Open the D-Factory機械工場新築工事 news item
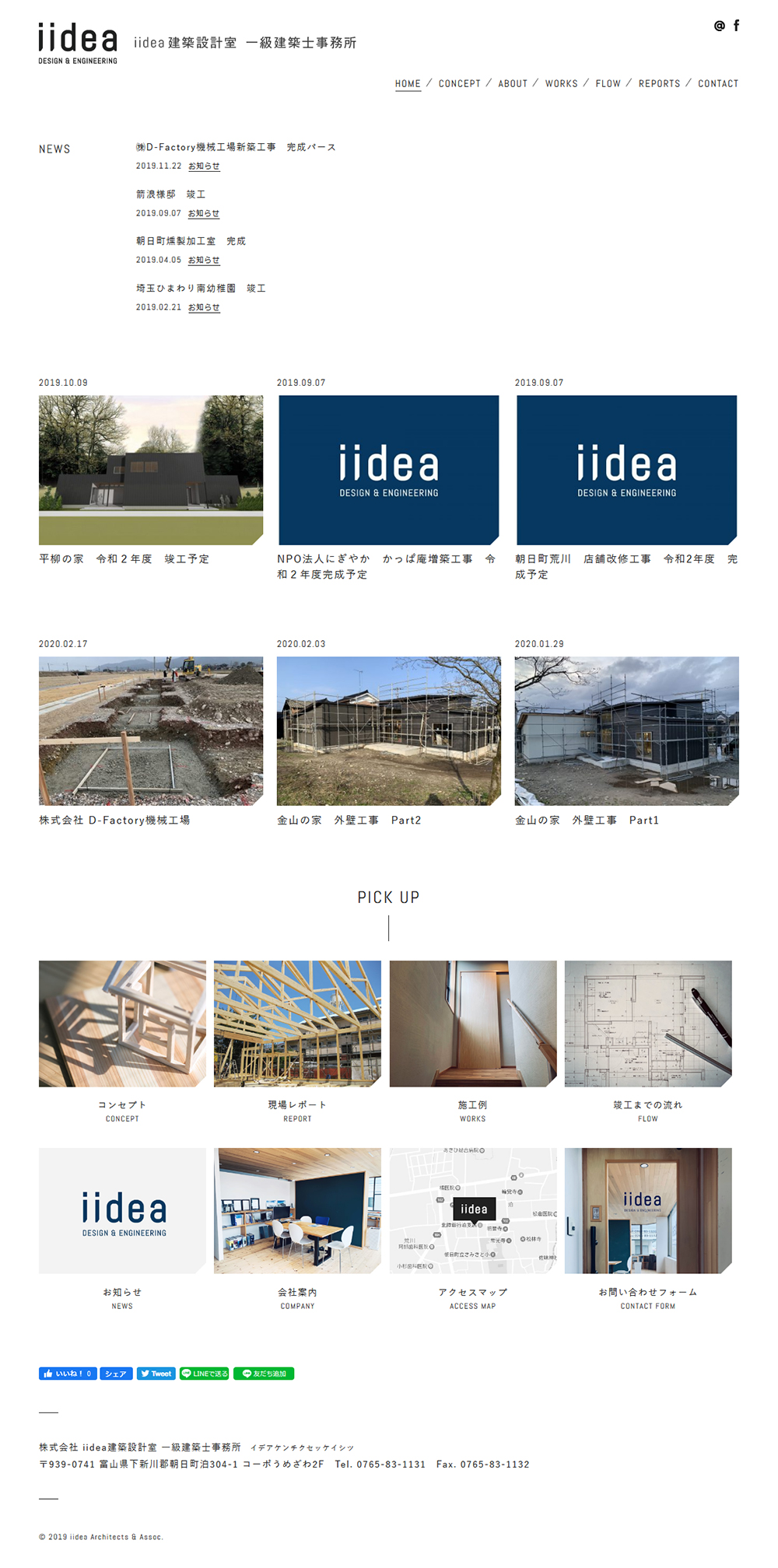778x1568 pixels. click(x=235, y=147)
